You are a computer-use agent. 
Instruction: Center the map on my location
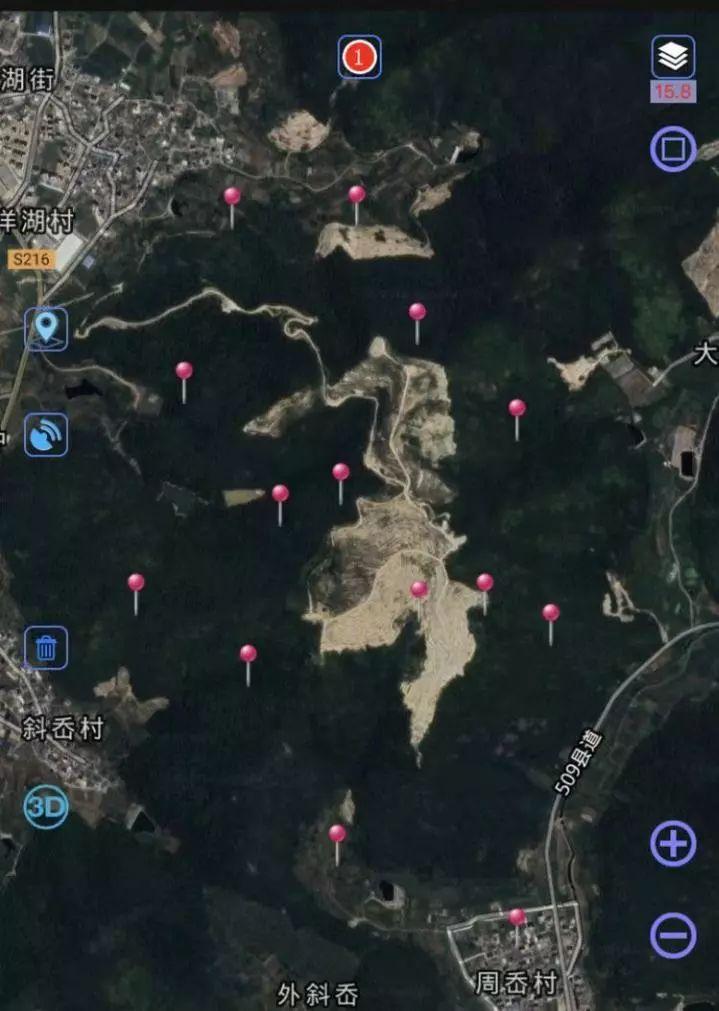pos(46,328)
